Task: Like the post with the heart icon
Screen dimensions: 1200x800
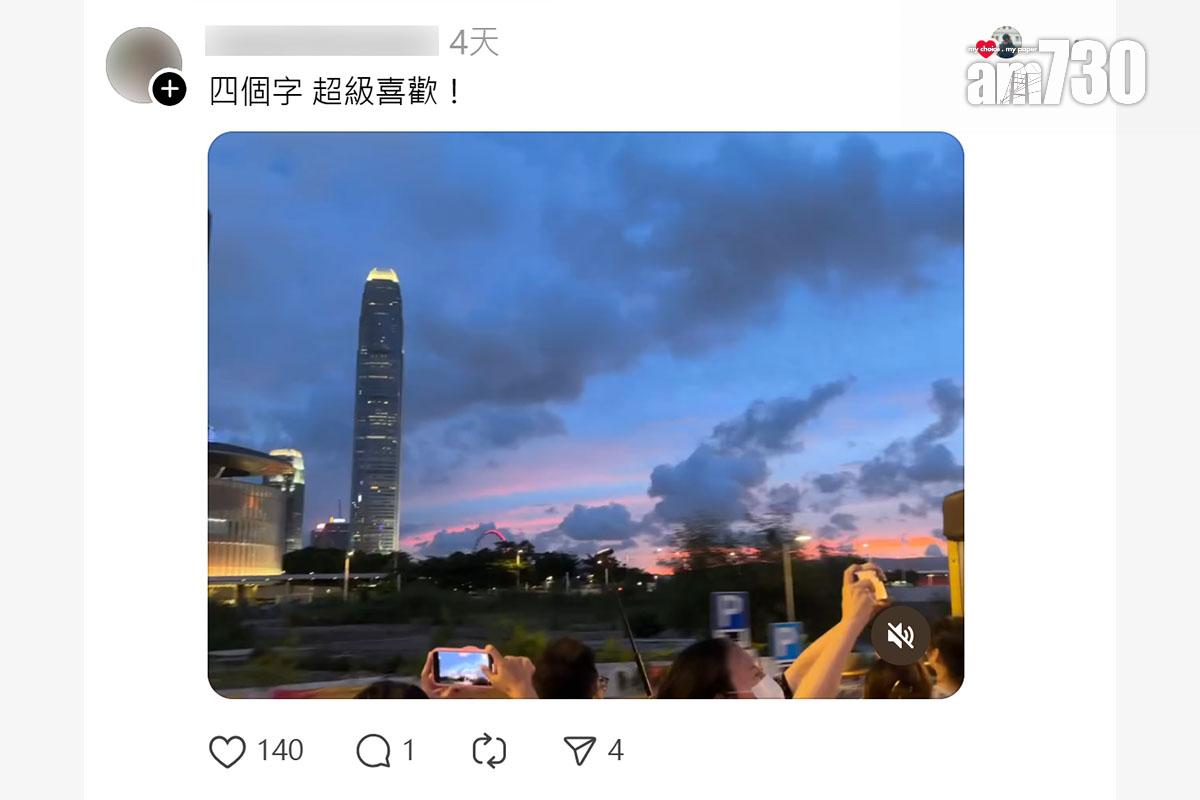Action: coord(228,751)
